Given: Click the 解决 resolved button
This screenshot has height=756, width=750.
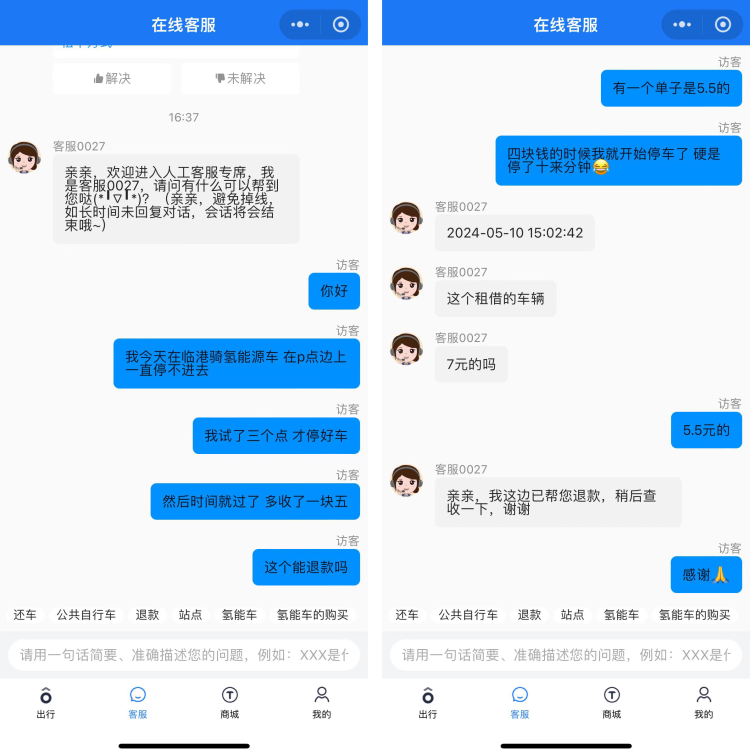Looking at the screenshot, I should click(x=111, y=78).
